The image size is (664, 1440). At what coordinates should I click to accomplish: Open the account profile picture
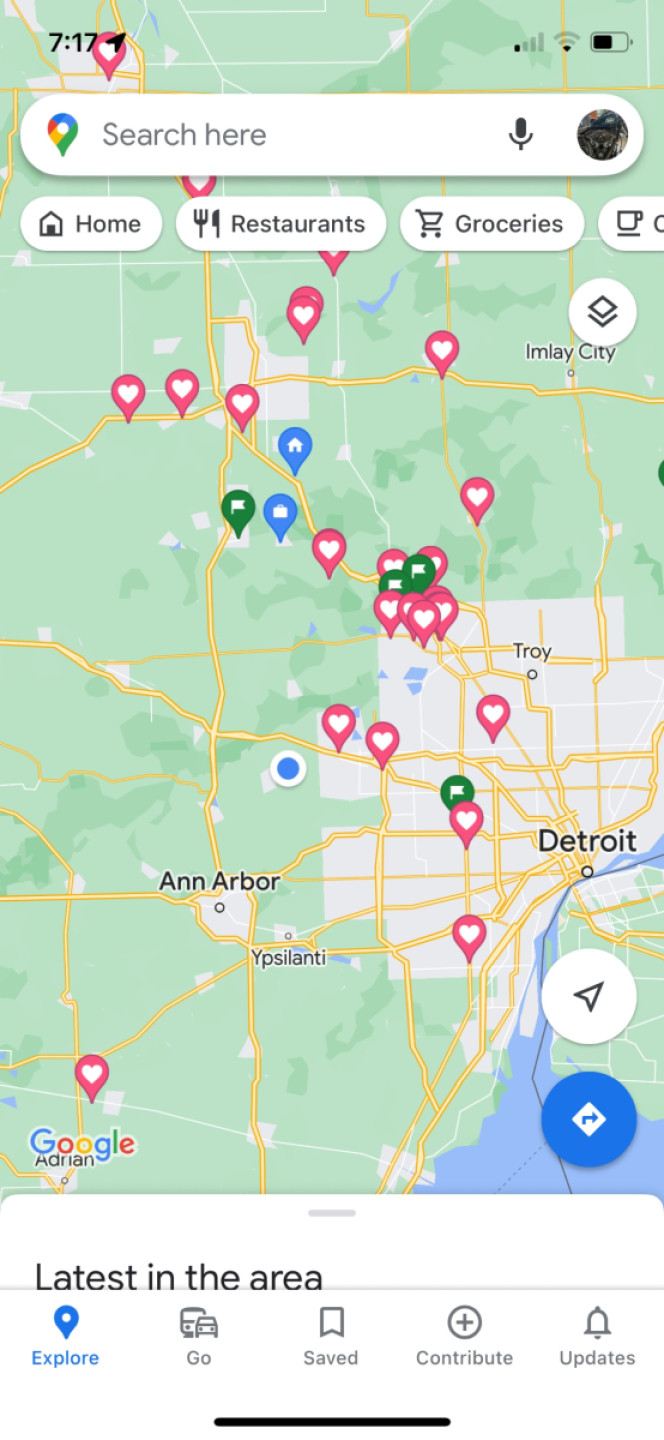602,135
